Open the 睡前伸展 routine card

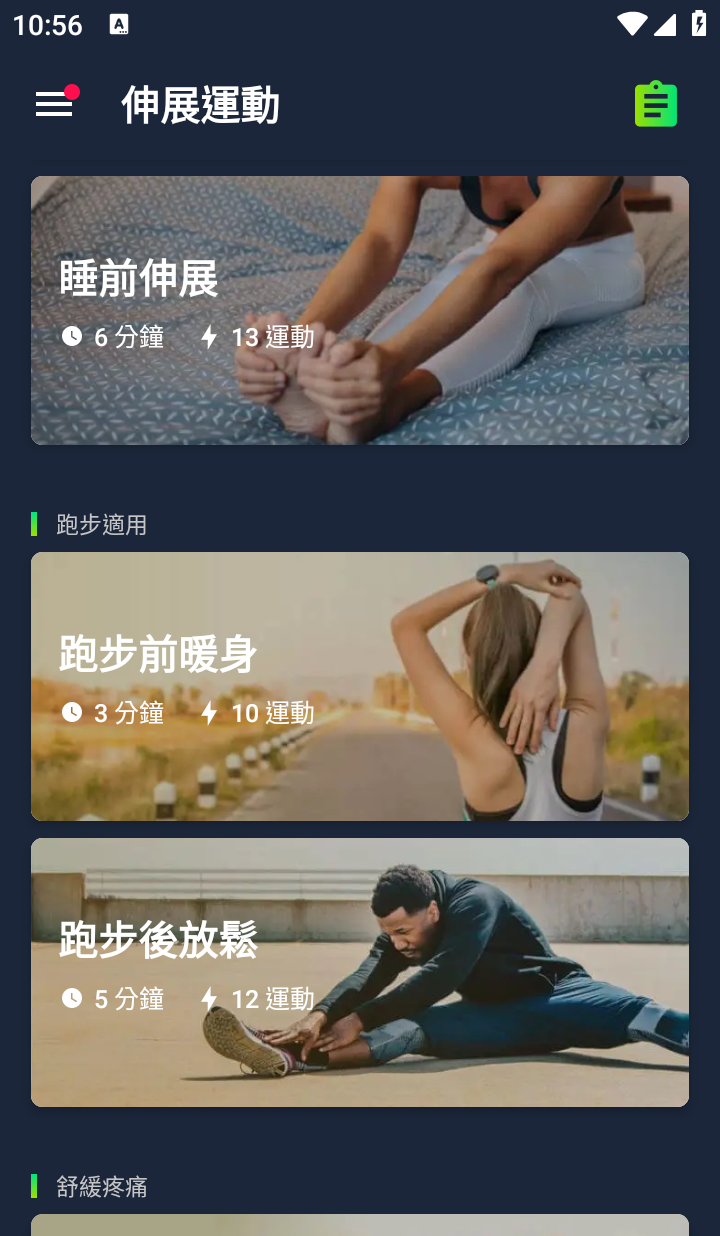coord(360,310)
